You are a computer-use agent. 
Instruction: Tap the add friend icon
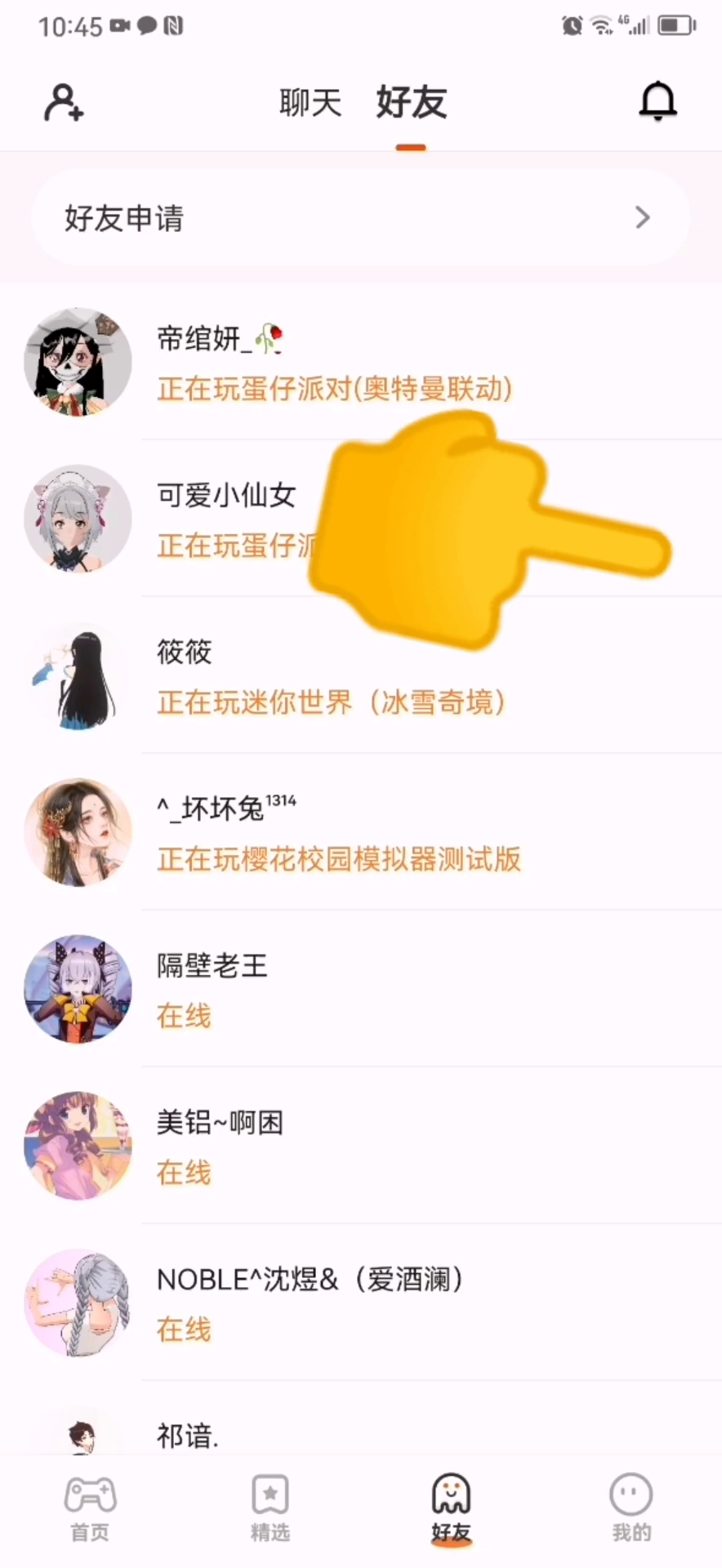point(64,103)
